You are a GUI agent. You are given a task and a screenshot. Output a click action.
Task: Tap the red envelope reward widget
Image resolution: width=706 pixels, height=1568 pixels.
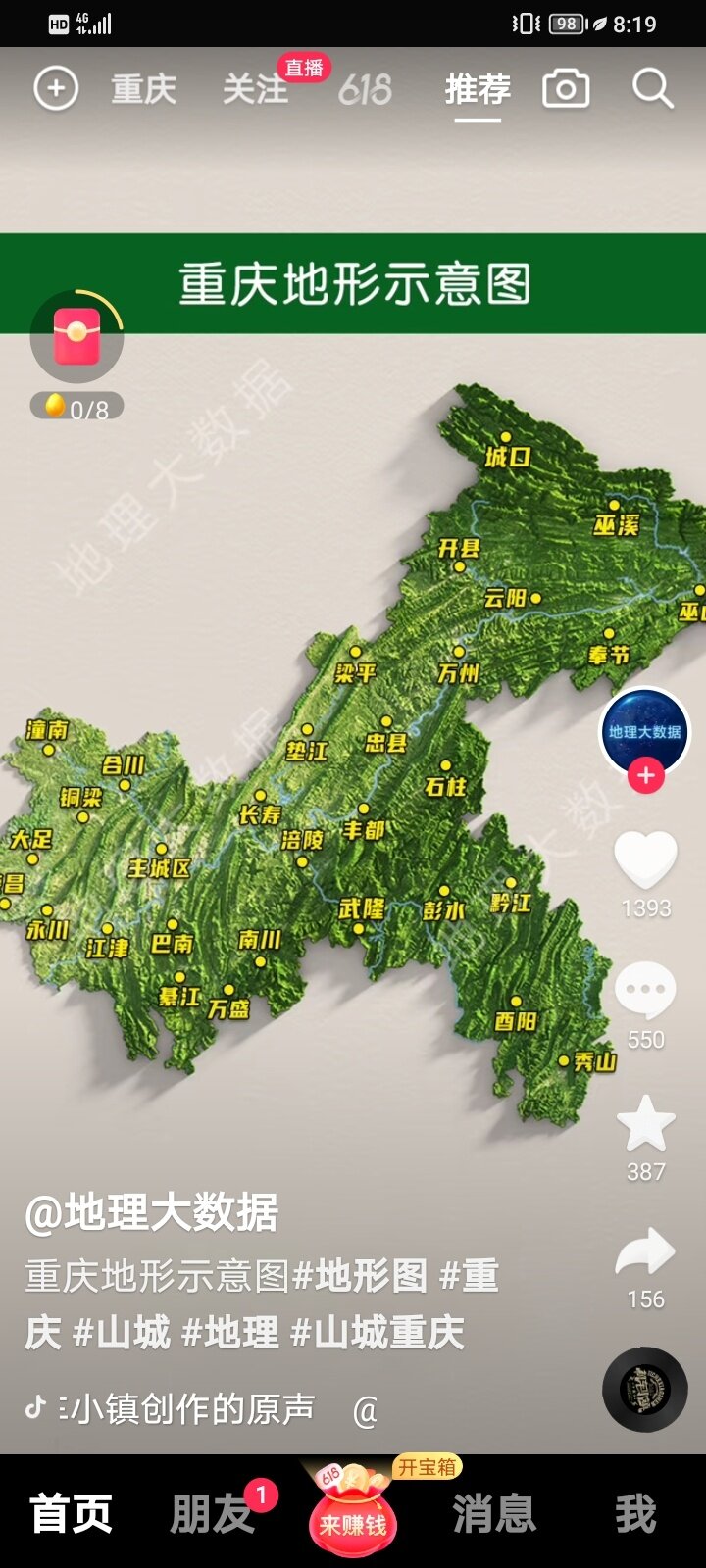(77, 337)
